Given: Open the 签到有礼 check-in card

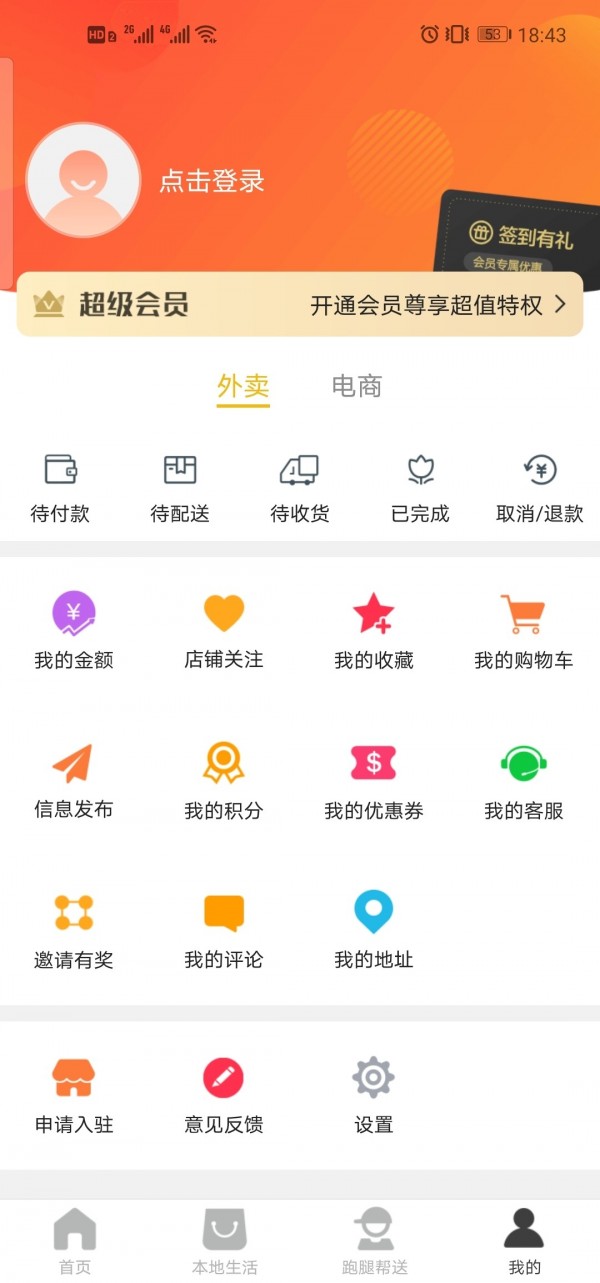Looking at the screenshot, I should point(516,235).
